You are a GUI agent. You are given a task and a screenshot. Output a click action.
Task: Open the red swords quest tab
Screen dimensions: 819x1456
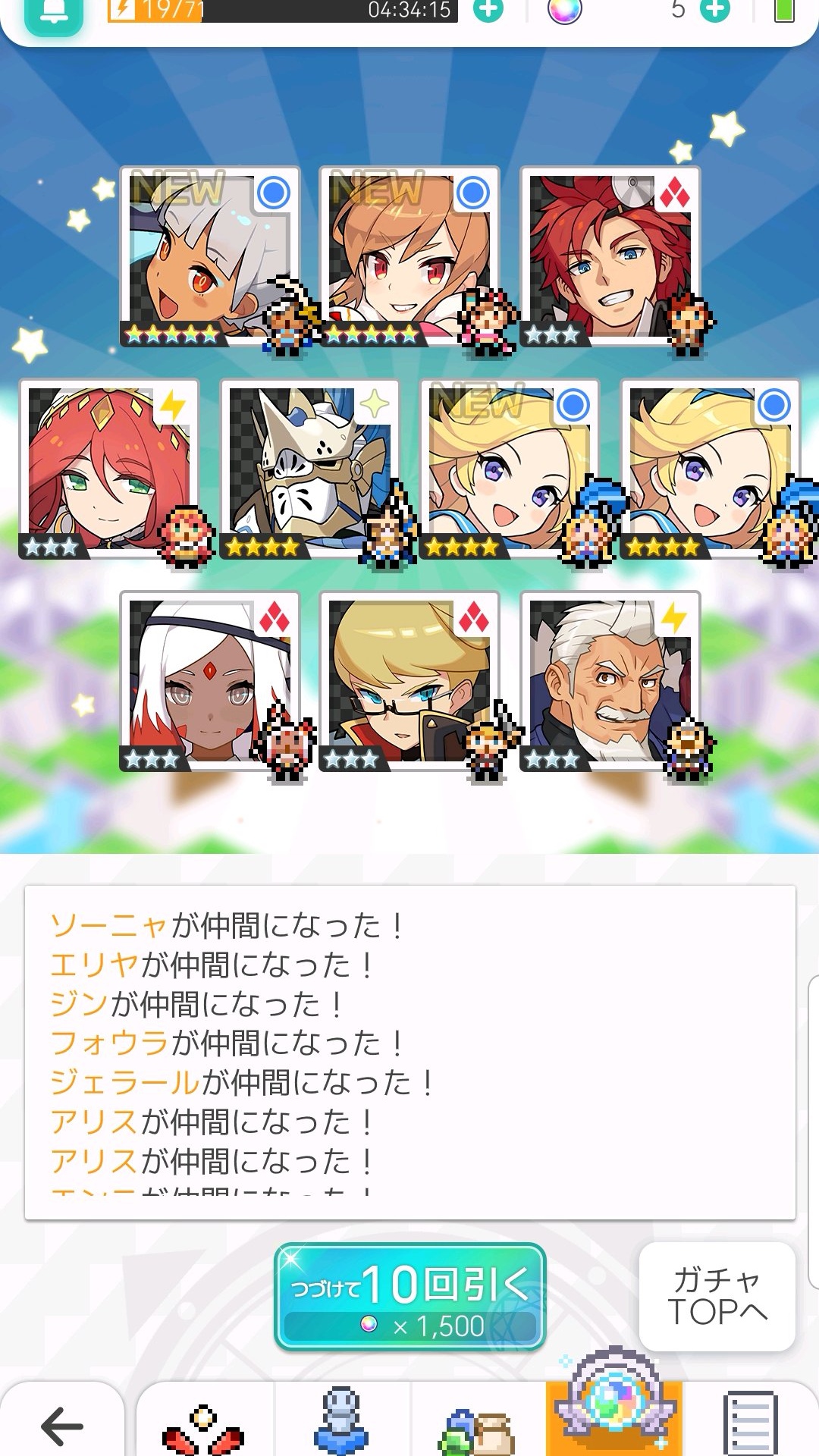(203, 1429)
